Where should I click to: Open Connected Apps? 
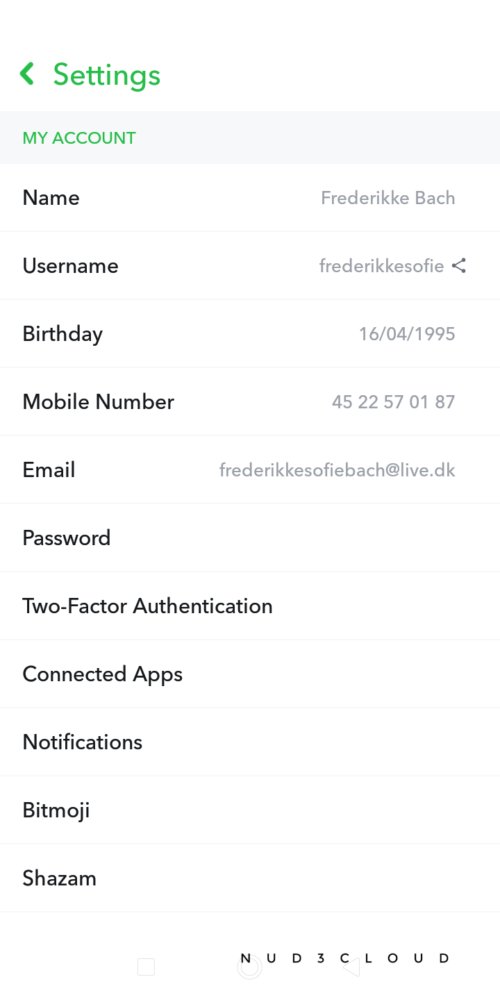(x=250, y=674)
